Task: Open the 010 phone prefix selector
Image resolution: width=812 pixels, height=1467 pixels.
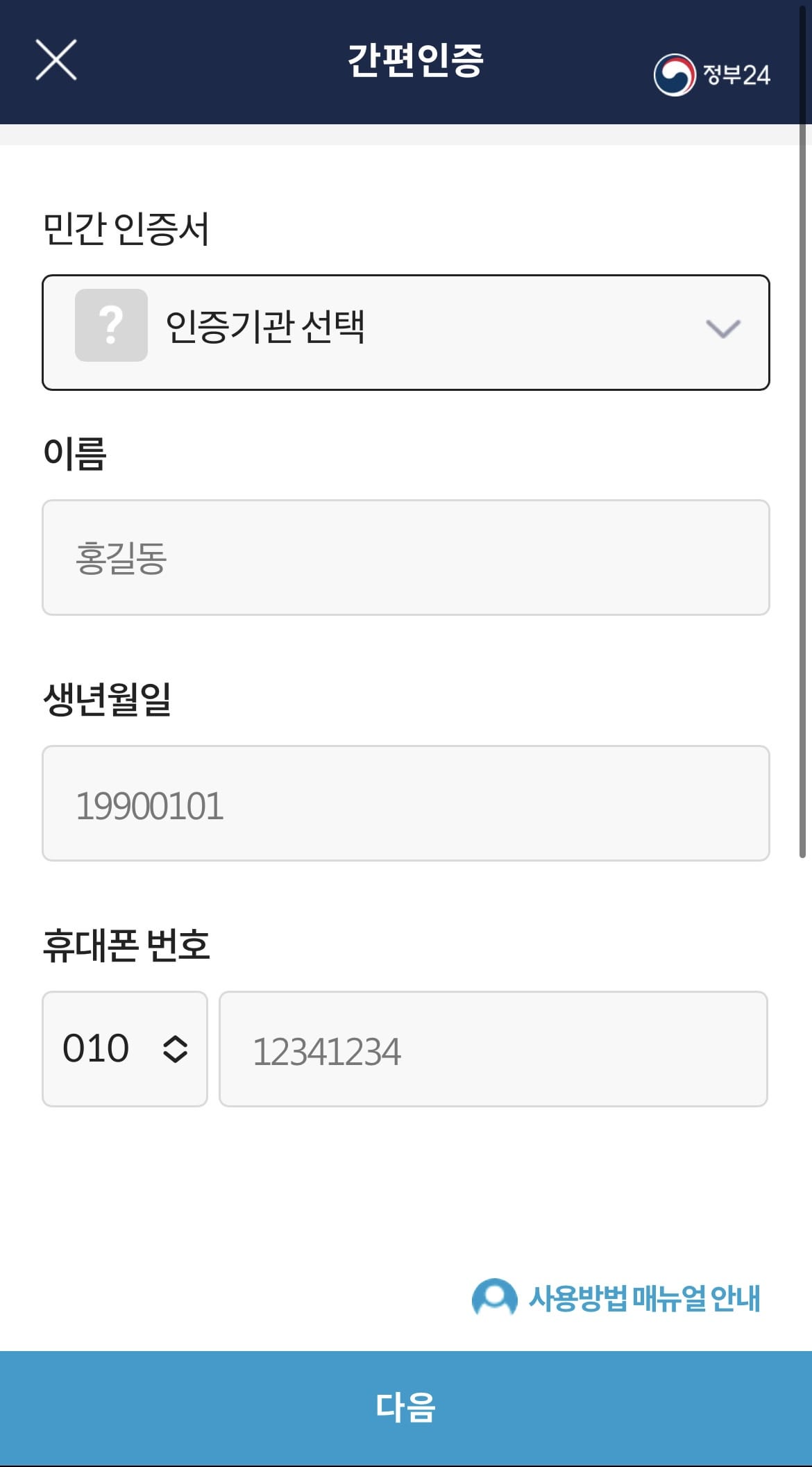Action: [x=125, y=1048]
